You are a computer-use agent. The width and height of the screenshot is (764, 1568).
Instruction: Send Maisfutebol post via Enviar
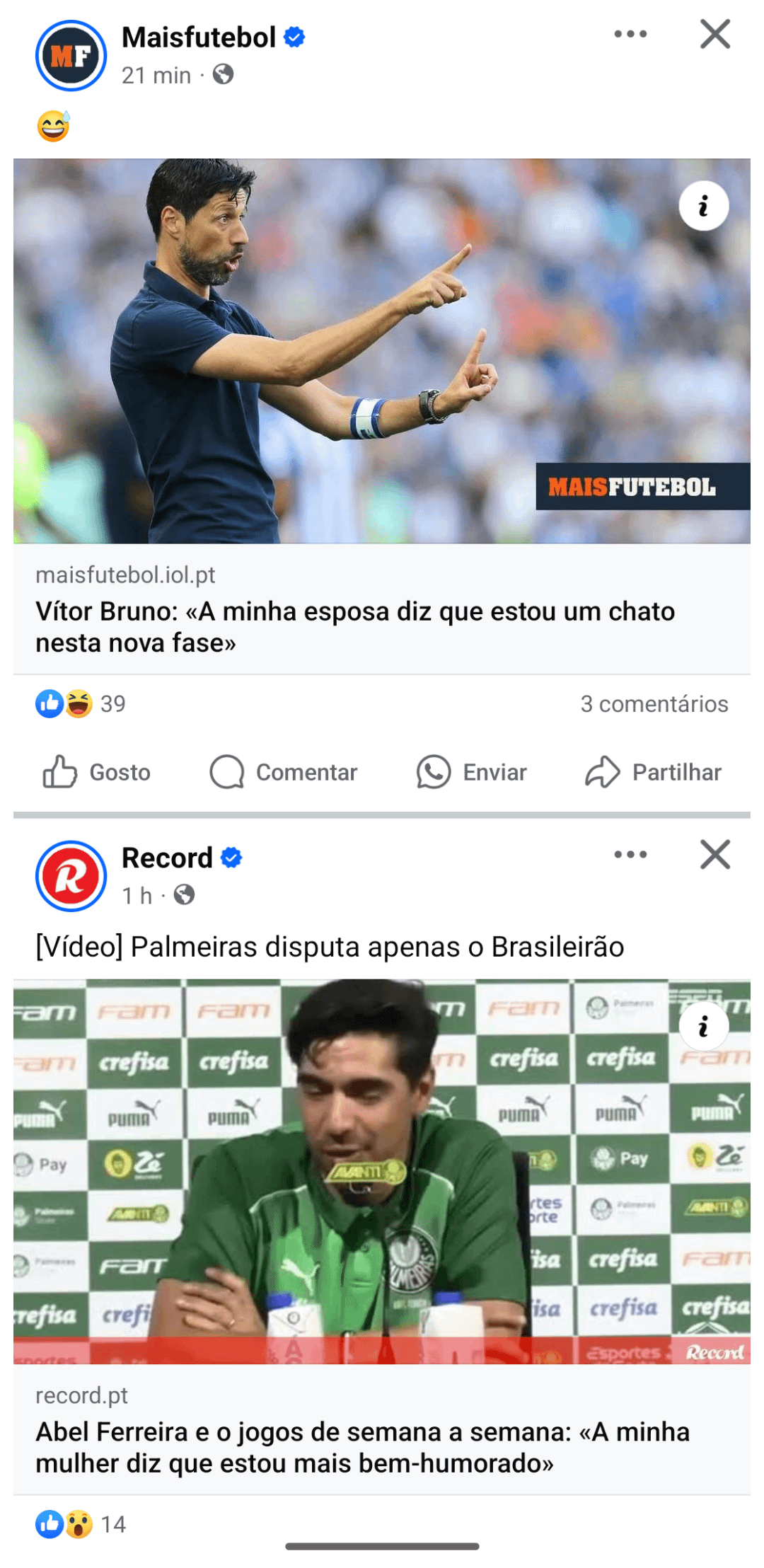click(472, 771)
